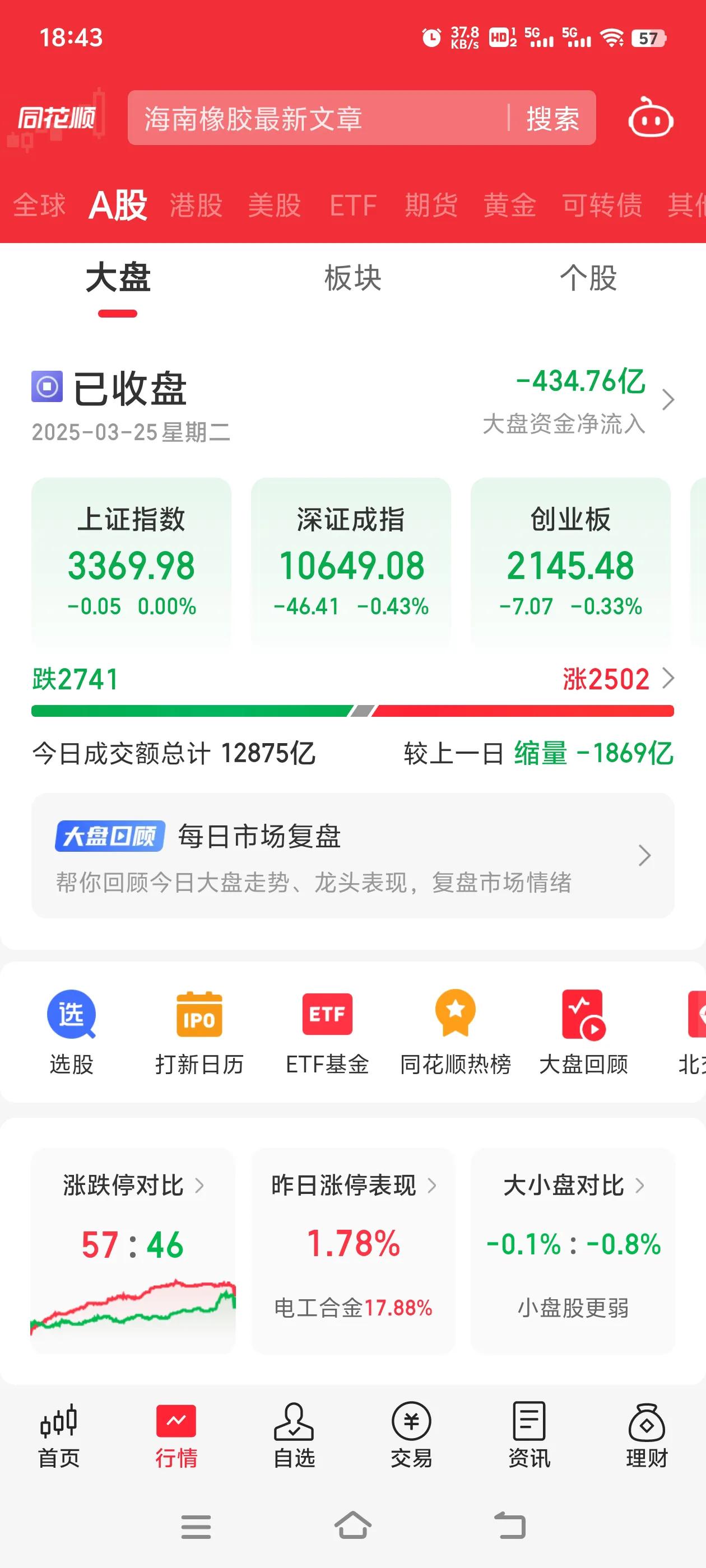706x1568 pixels.
Task: Switch to the 港股 market tab
Action: pos(196,205)
